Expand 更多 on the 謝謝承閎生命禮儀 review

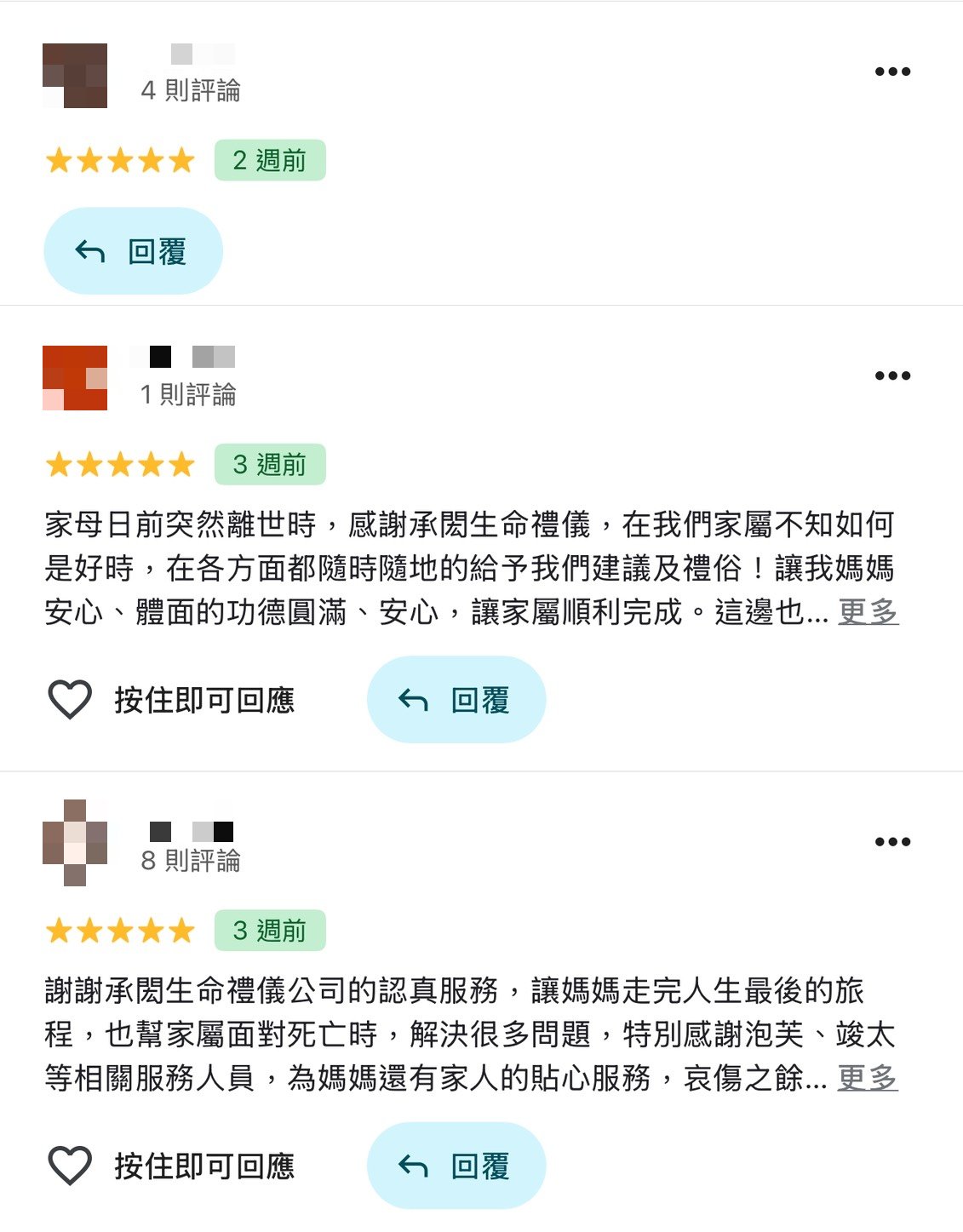point(867,1078)
